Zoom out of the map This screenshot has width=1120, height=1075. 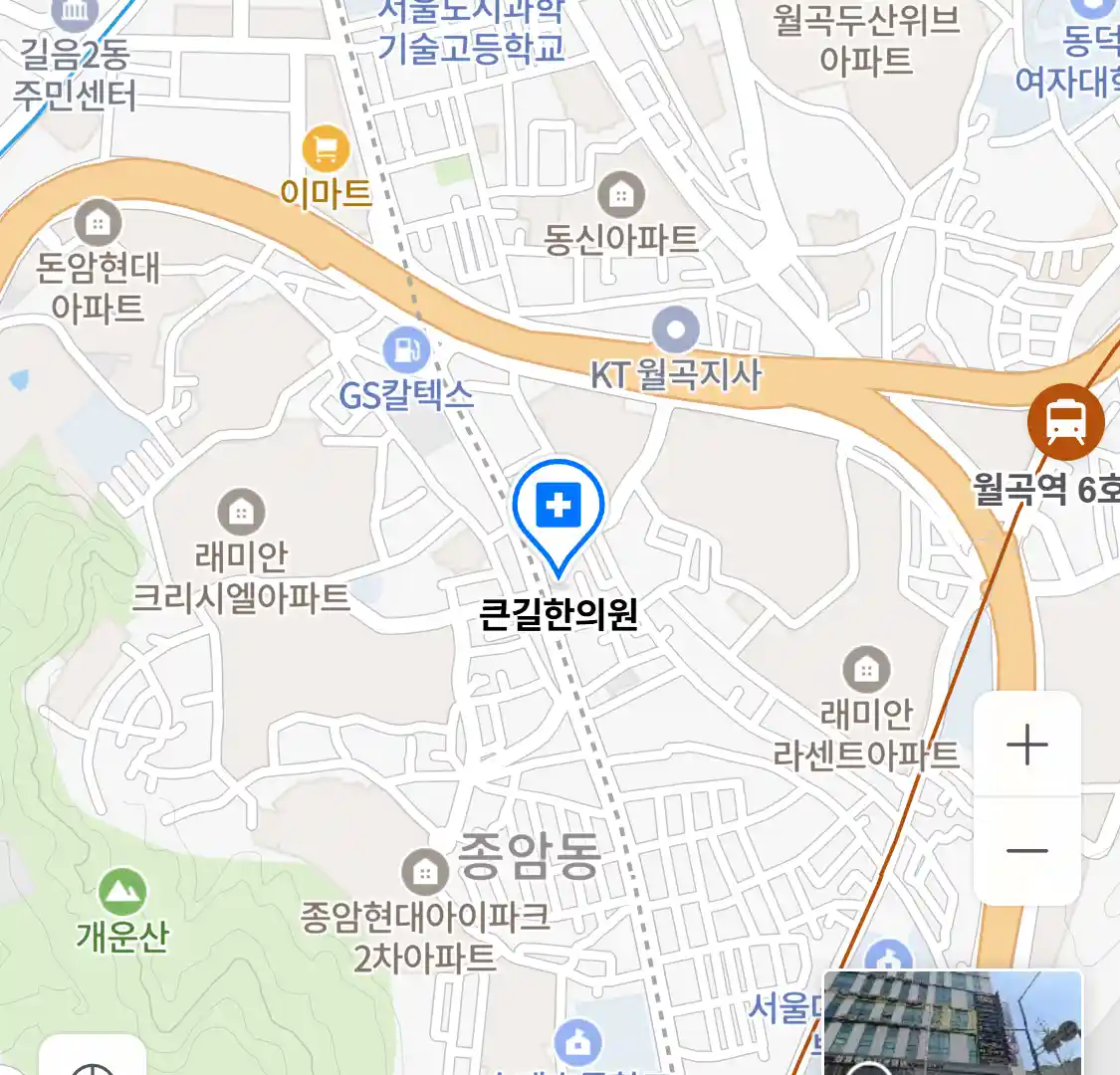(x=1026, y=851)
